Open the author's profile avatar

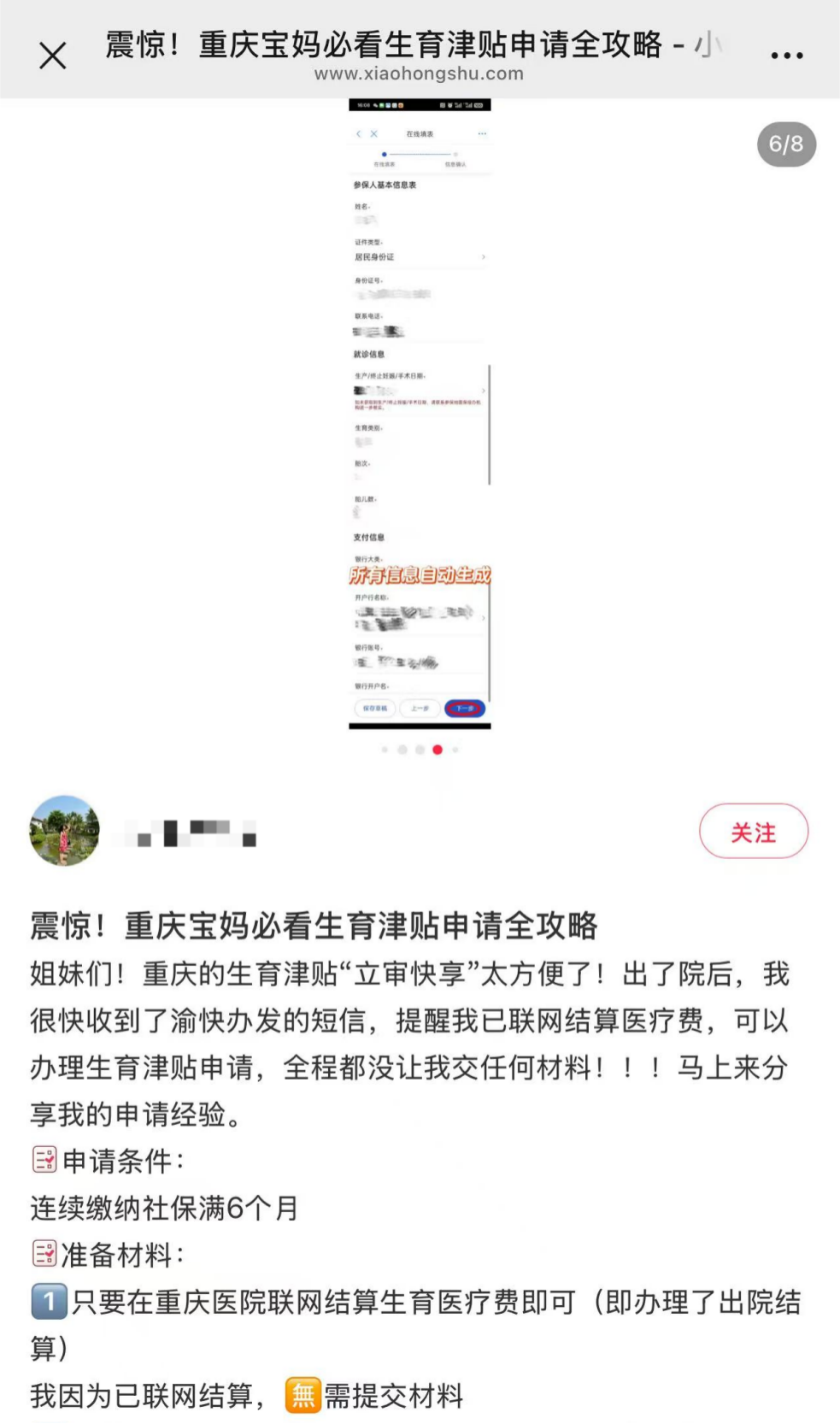(65, 831)
